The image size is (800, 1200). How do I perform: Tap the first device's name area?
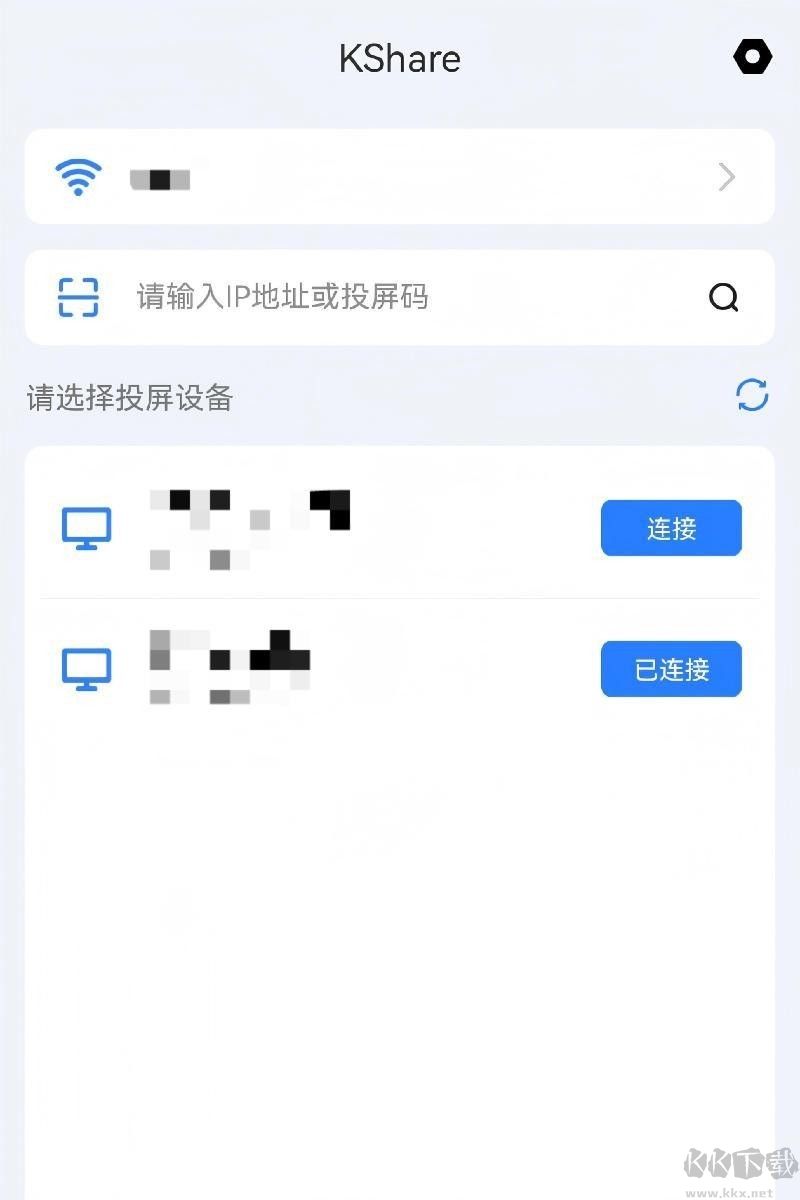pos(250,528)
